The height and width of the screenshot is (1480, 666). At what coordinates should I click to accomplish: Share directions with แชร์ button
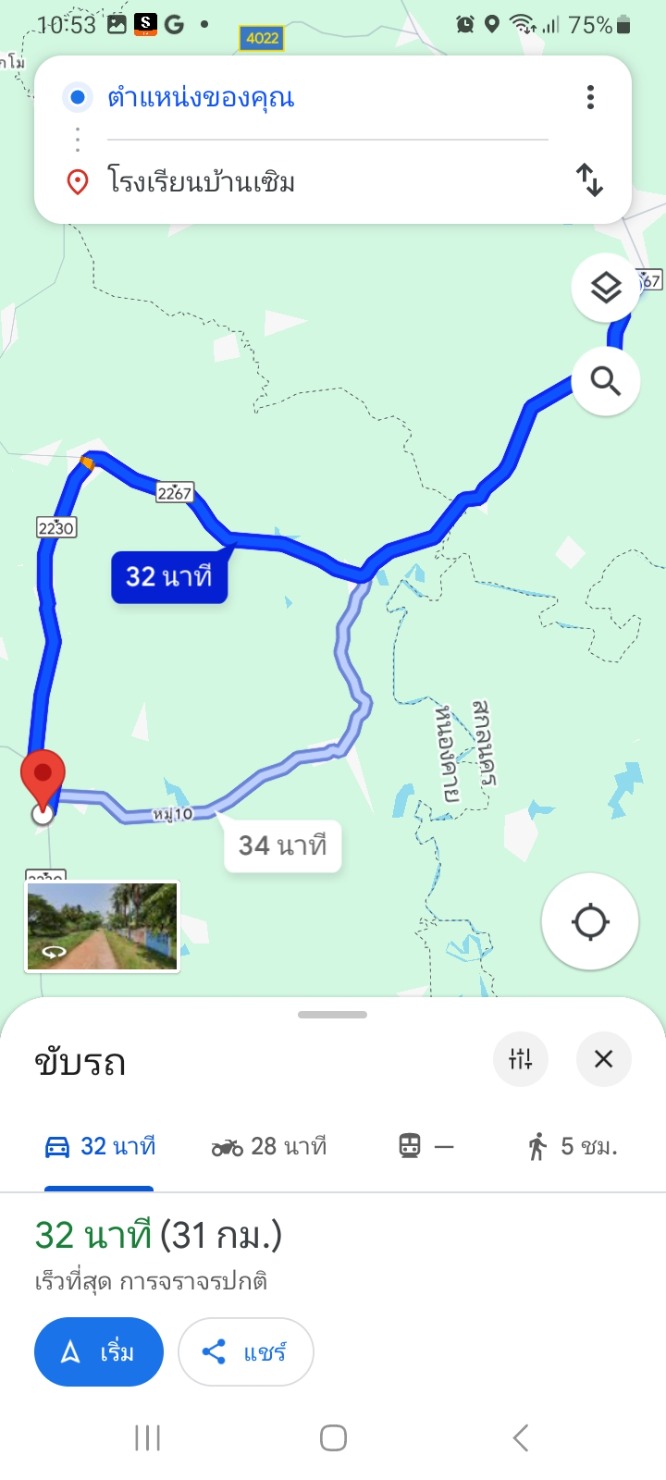pyautogui.click(x=246, y=1352)
